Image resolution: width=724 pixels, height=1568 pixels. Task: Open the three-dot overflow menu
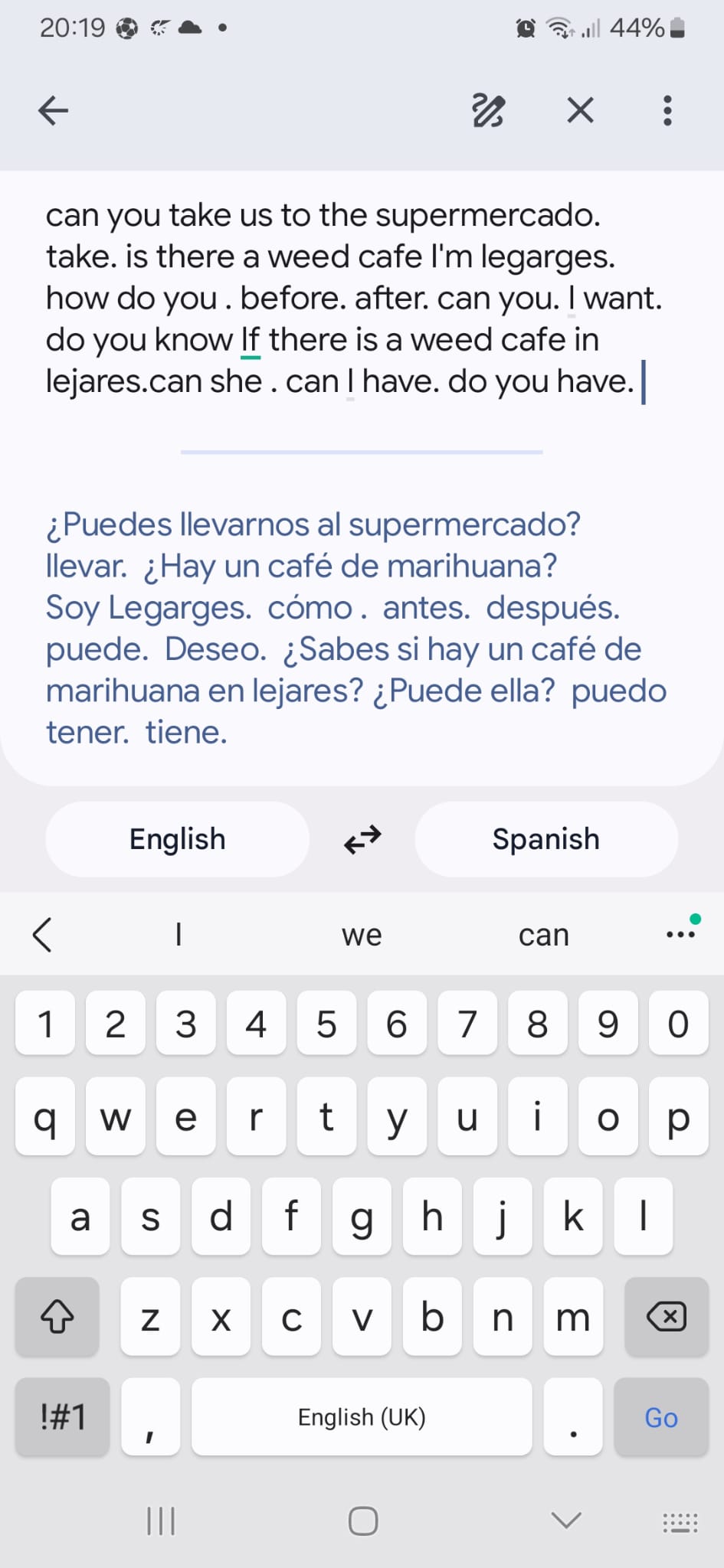pyautogui.click(x=667, y=110)
